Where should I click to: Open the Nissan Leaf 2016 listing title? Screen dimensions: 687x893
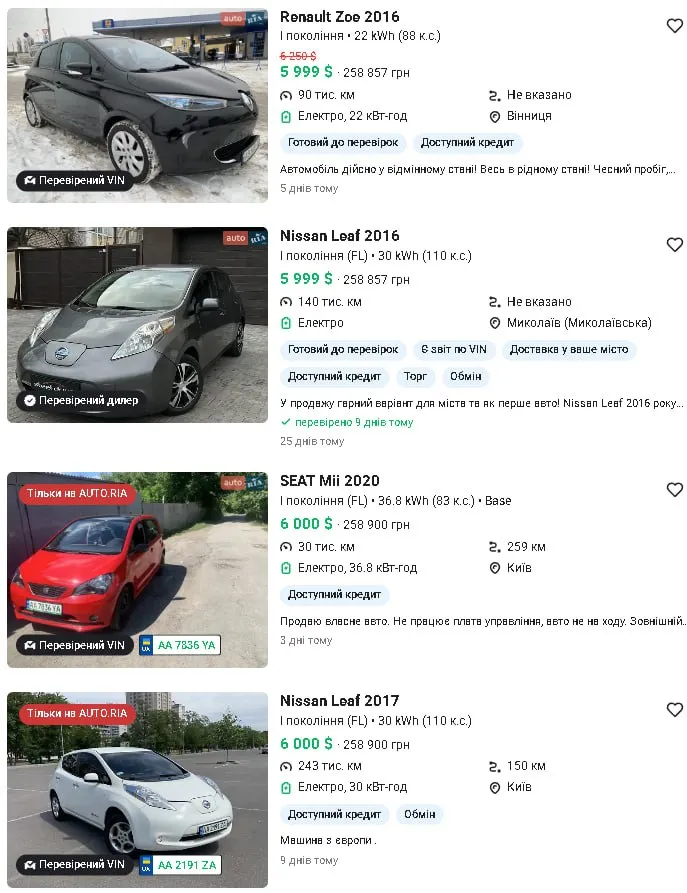339,236
